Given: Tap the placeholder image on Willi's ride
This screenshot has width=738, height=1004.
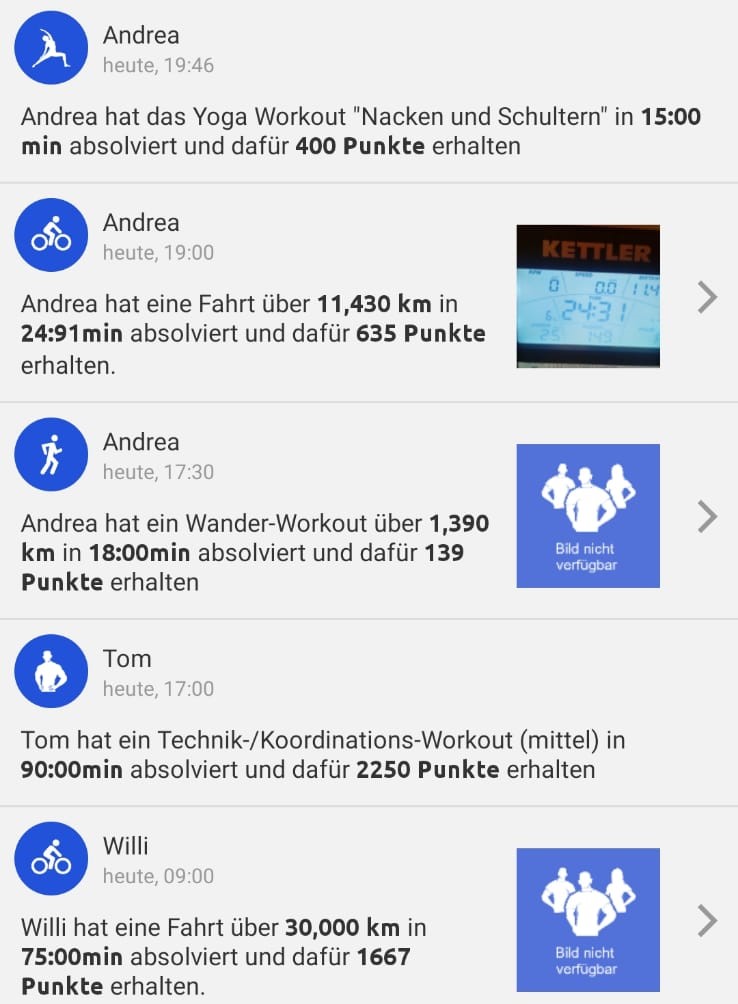Looking at the screenshot, I should tap(588, 920).
